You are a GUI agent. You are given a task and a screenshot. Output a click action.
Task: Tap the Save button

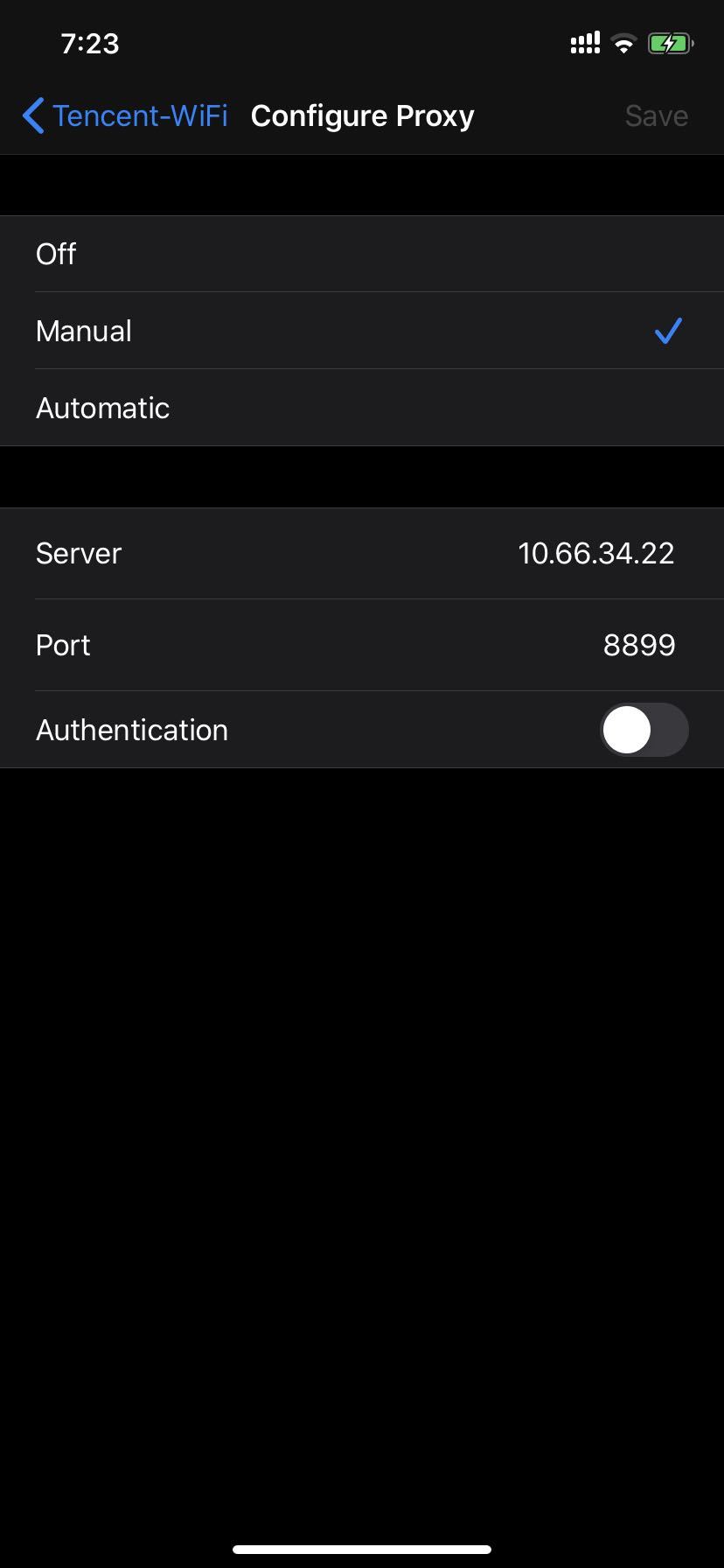click(656, 115)
